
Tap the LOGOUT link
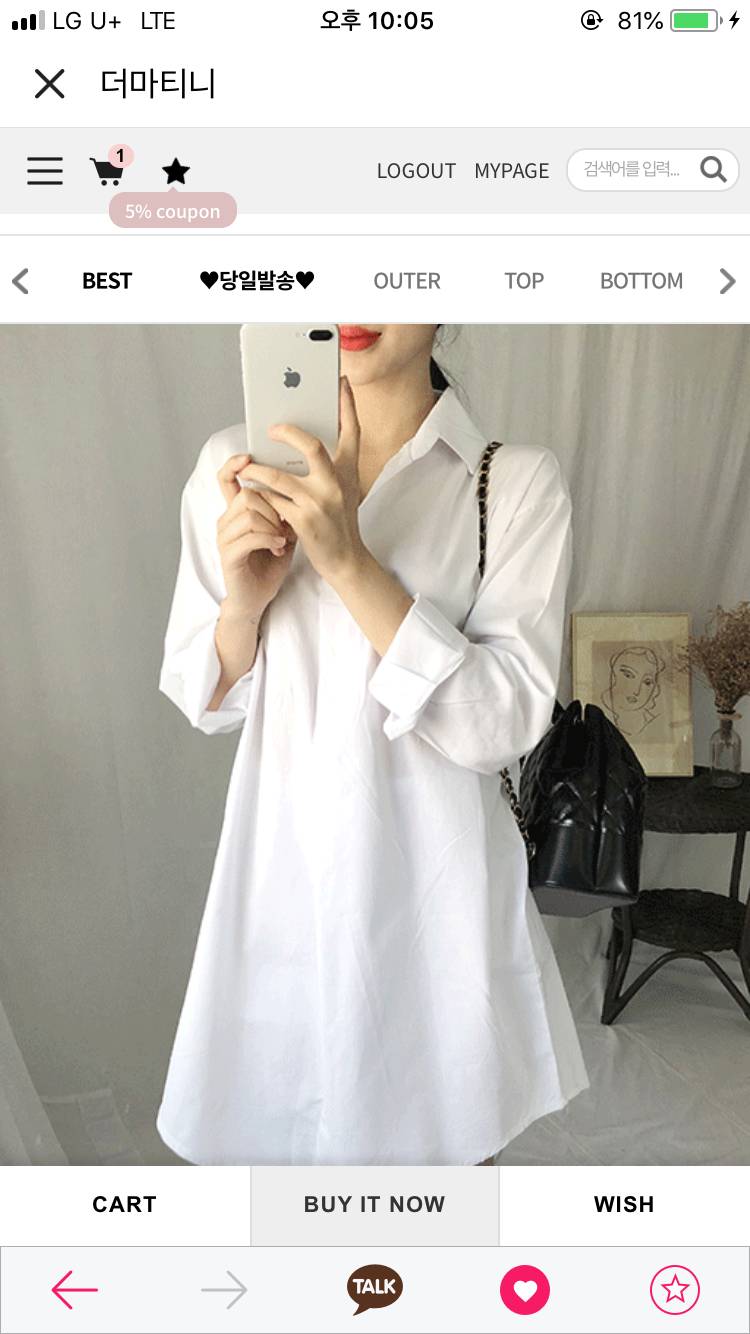416,171
